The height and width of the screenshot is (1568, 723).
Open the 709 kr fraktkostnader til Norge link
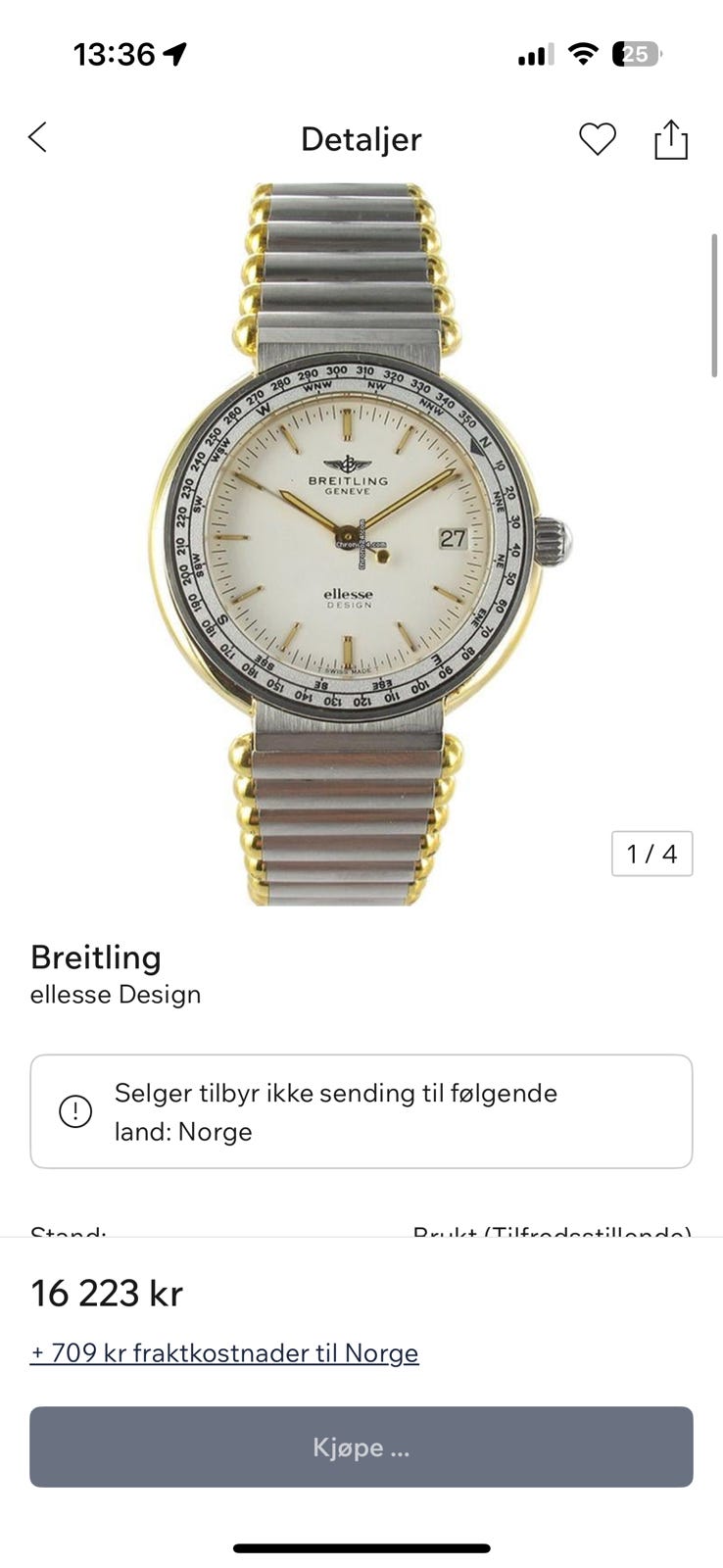click(x=223, y=1352)
